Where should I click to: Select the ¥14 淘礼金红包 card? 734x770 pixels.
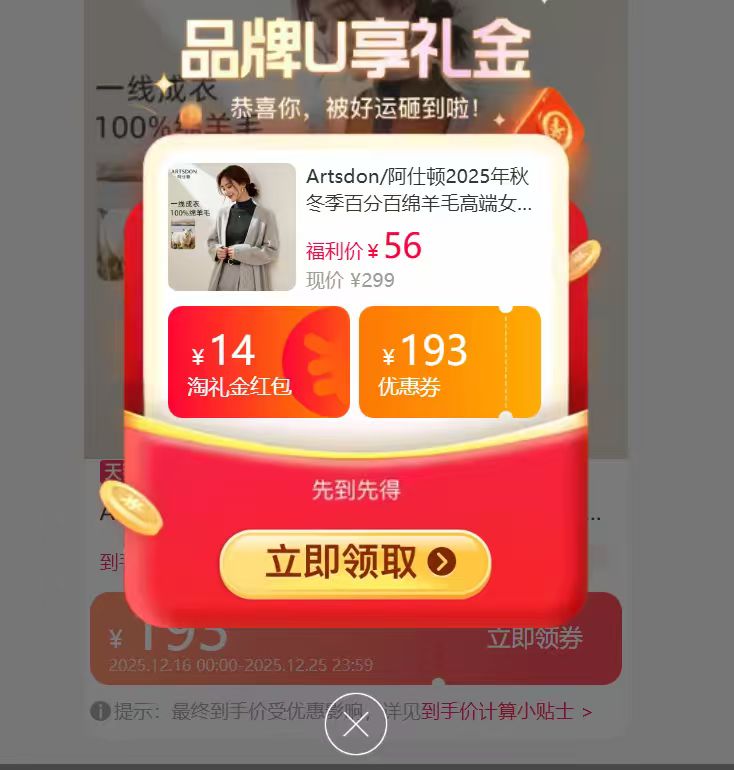point(258,362)
